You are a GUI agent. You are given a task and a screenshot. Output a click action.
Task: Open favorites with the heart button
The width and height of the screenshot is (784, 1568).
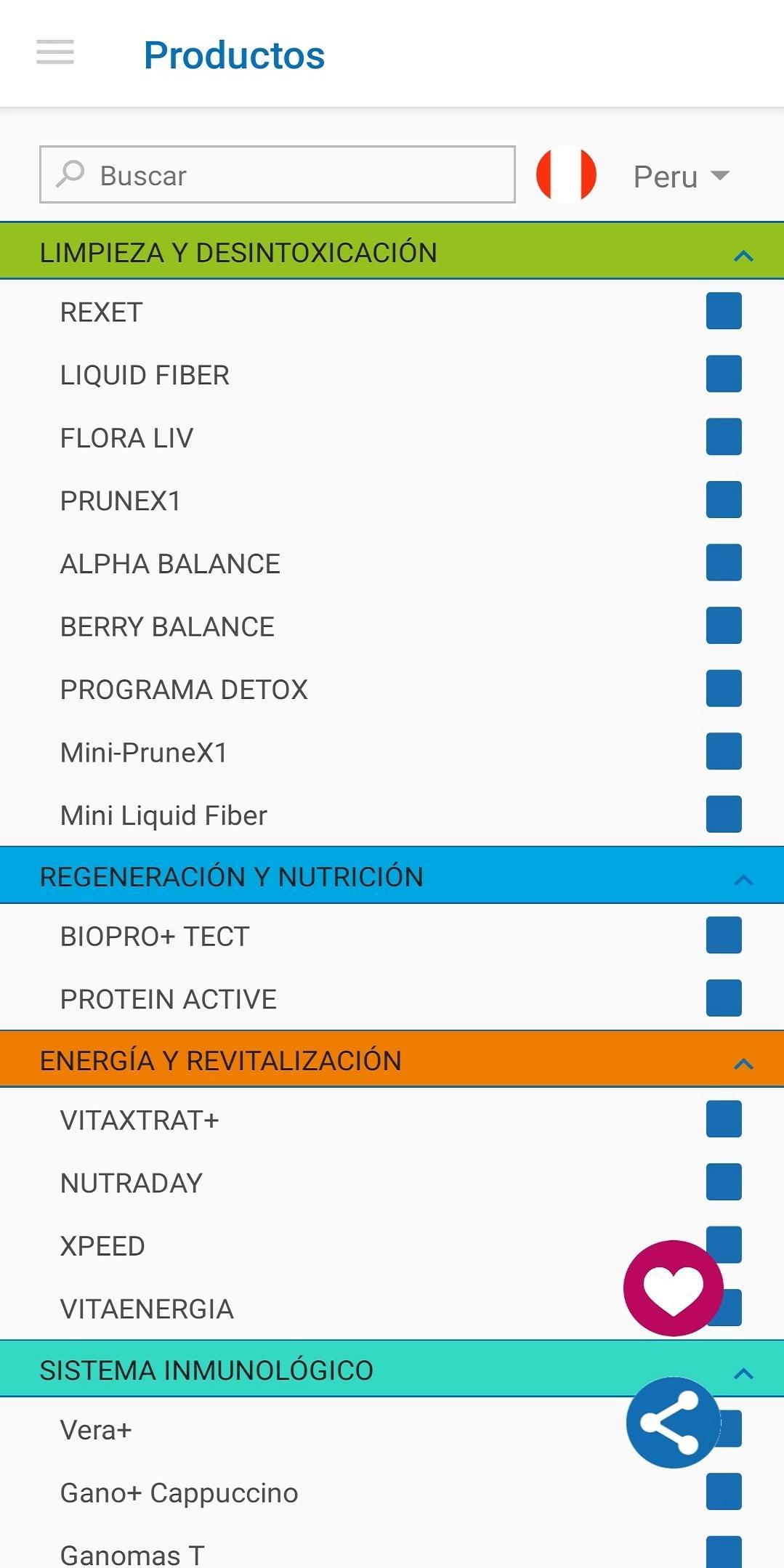[x=673, y=1288]
